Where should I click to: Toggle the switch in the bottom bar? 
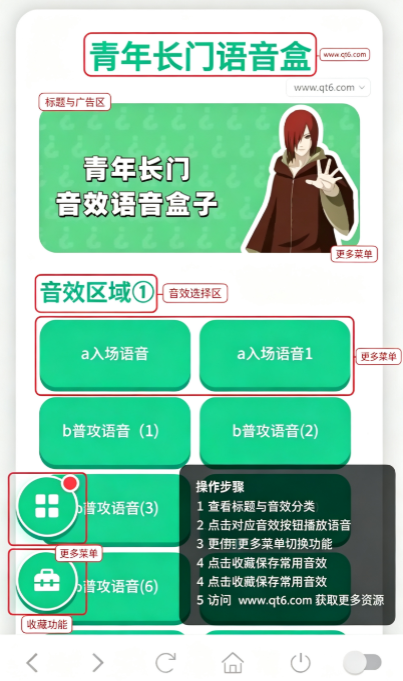[x=363, y=663]
